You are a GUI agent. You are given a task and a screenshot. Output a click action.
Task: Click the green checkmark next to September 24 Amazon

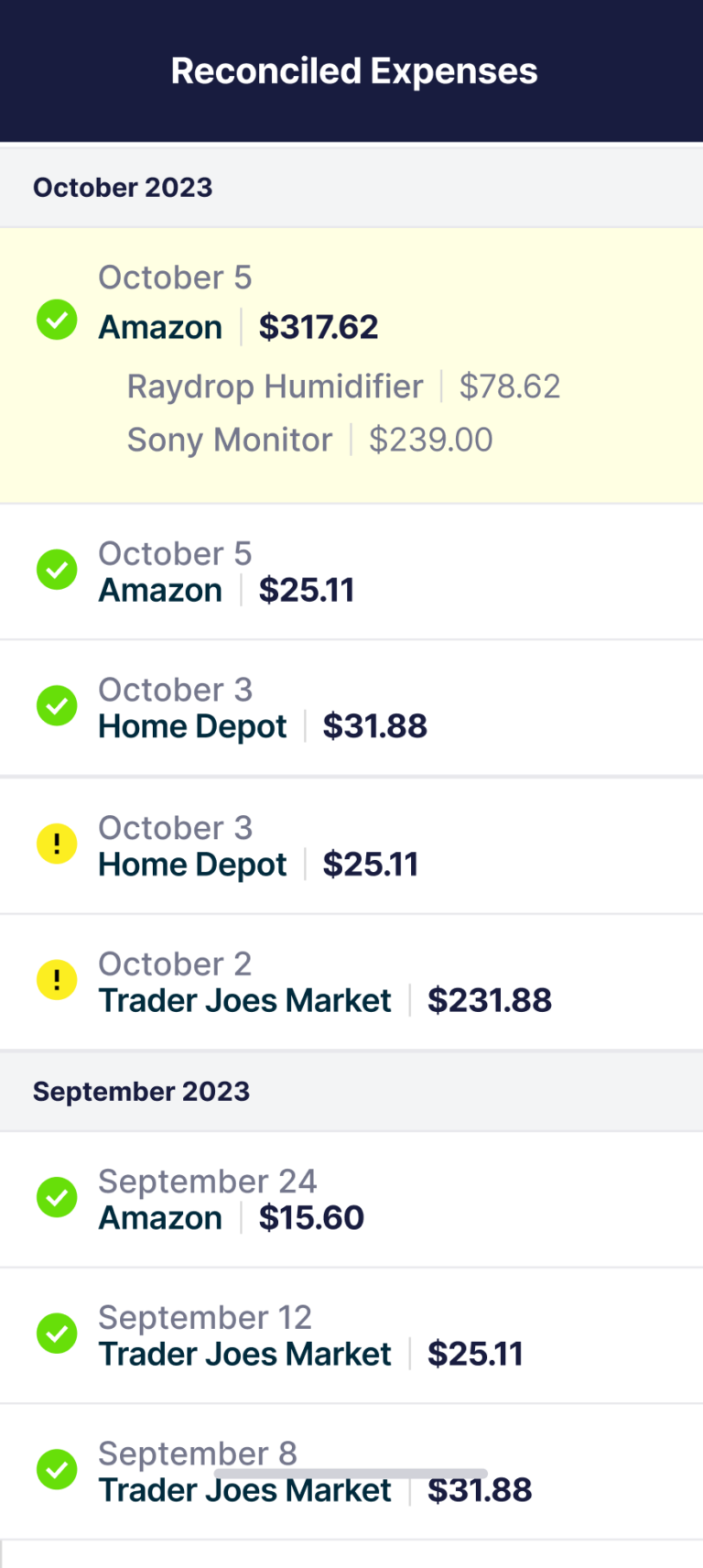pos(57,1197)
